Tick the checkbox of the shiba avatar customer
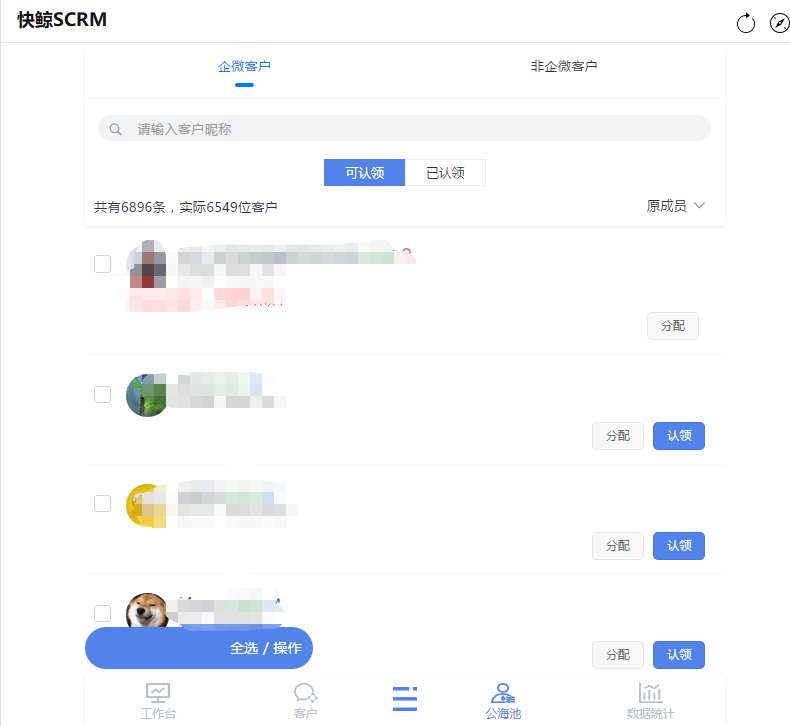This screenshot has width=790, height=726. pyautogui.click(x=102, y=613)
